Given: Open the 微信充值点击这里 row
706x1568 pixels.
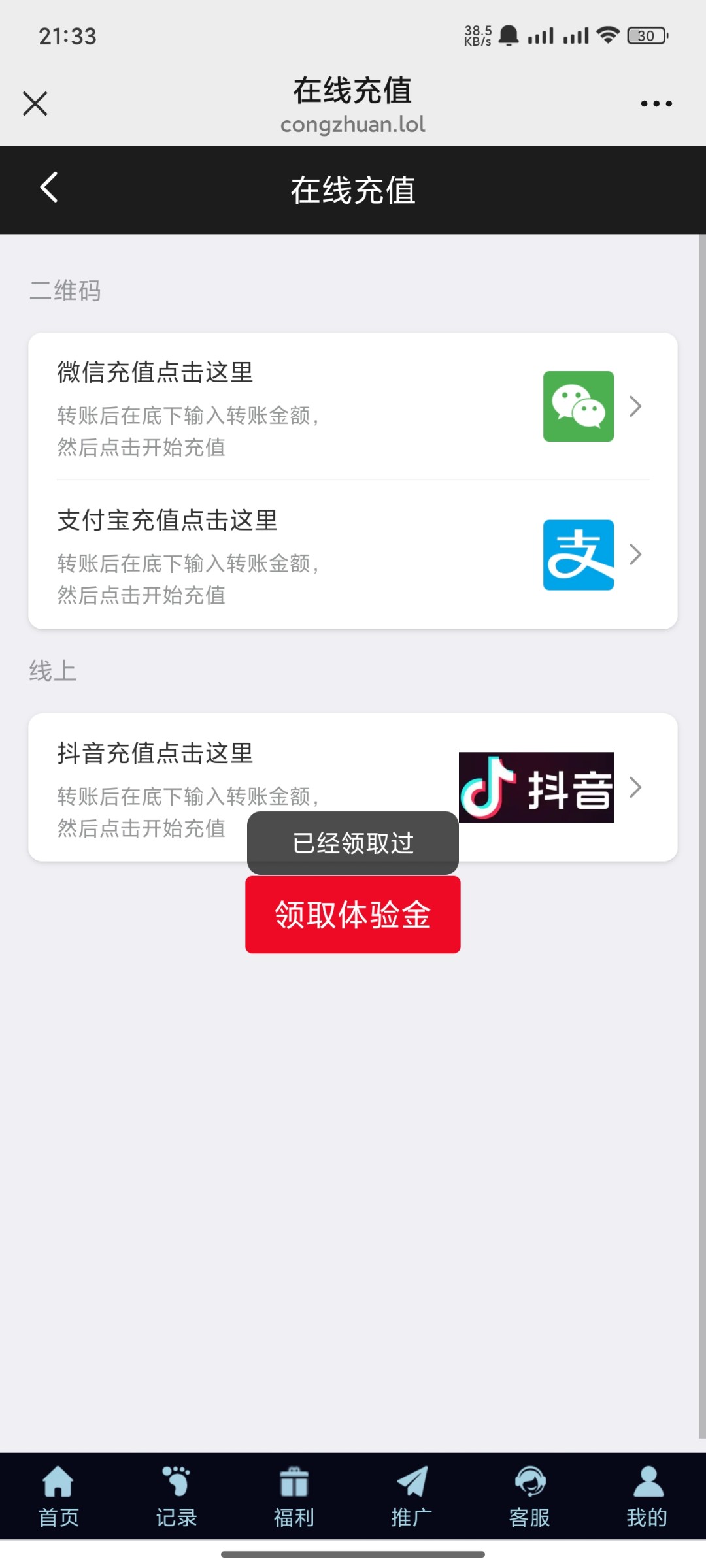Looking at the screenshot, I should tap(352, 406).
